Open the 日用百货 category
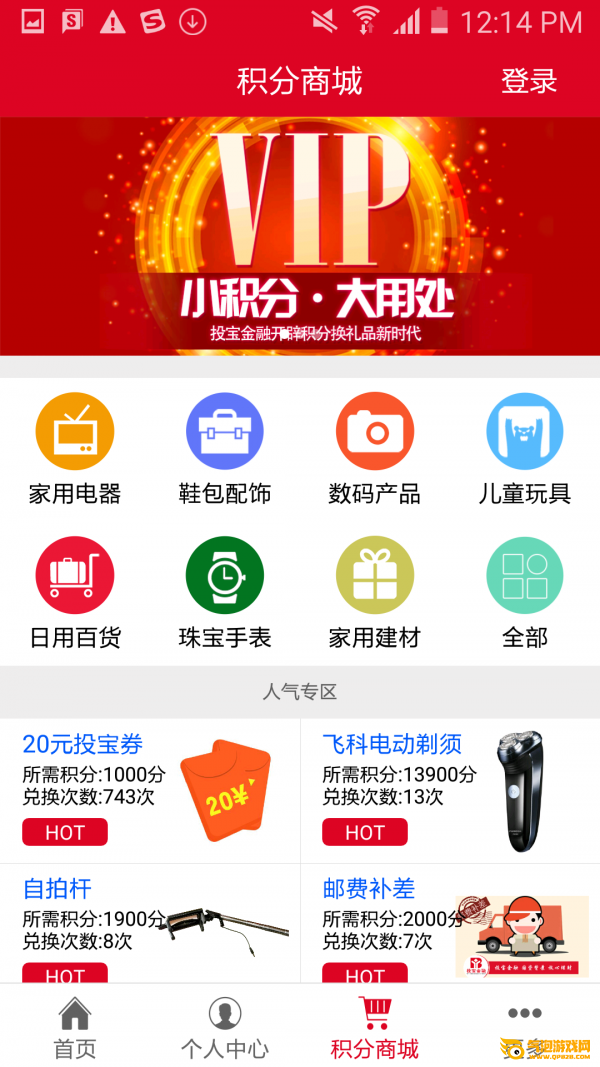This screenshot has width=600, height=1067. pos(75,594)
